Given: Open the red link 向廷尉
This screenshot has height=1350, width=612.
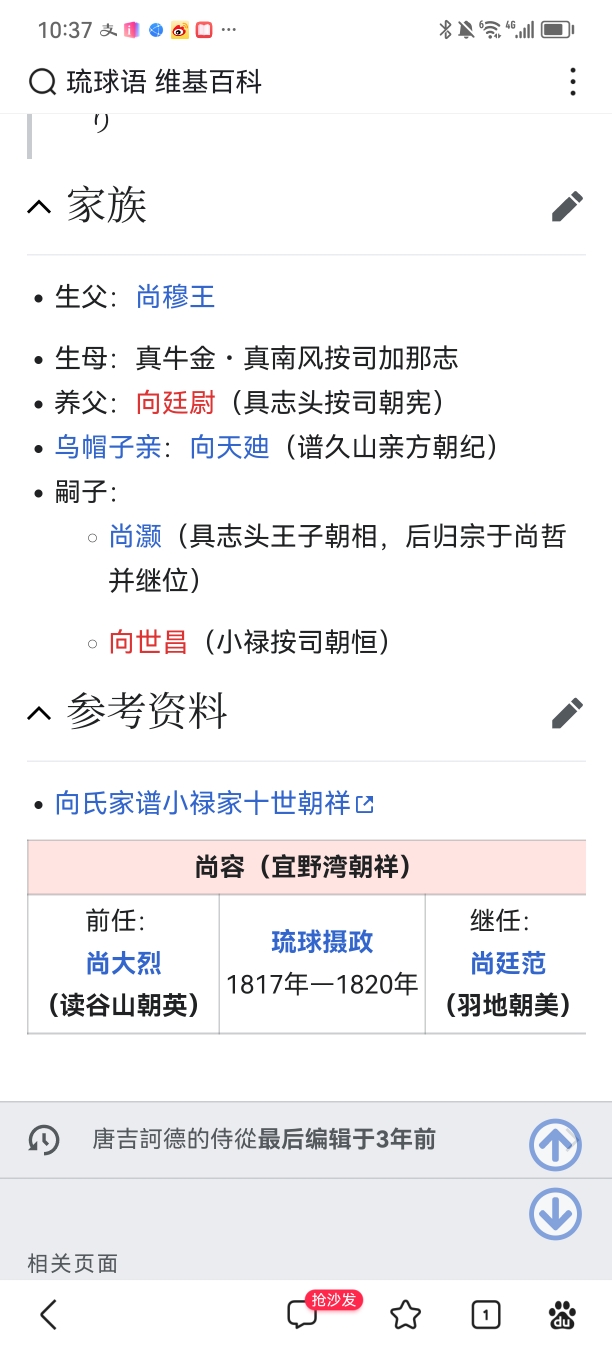Looking at the screenshot, I should [x=176, y=403].
